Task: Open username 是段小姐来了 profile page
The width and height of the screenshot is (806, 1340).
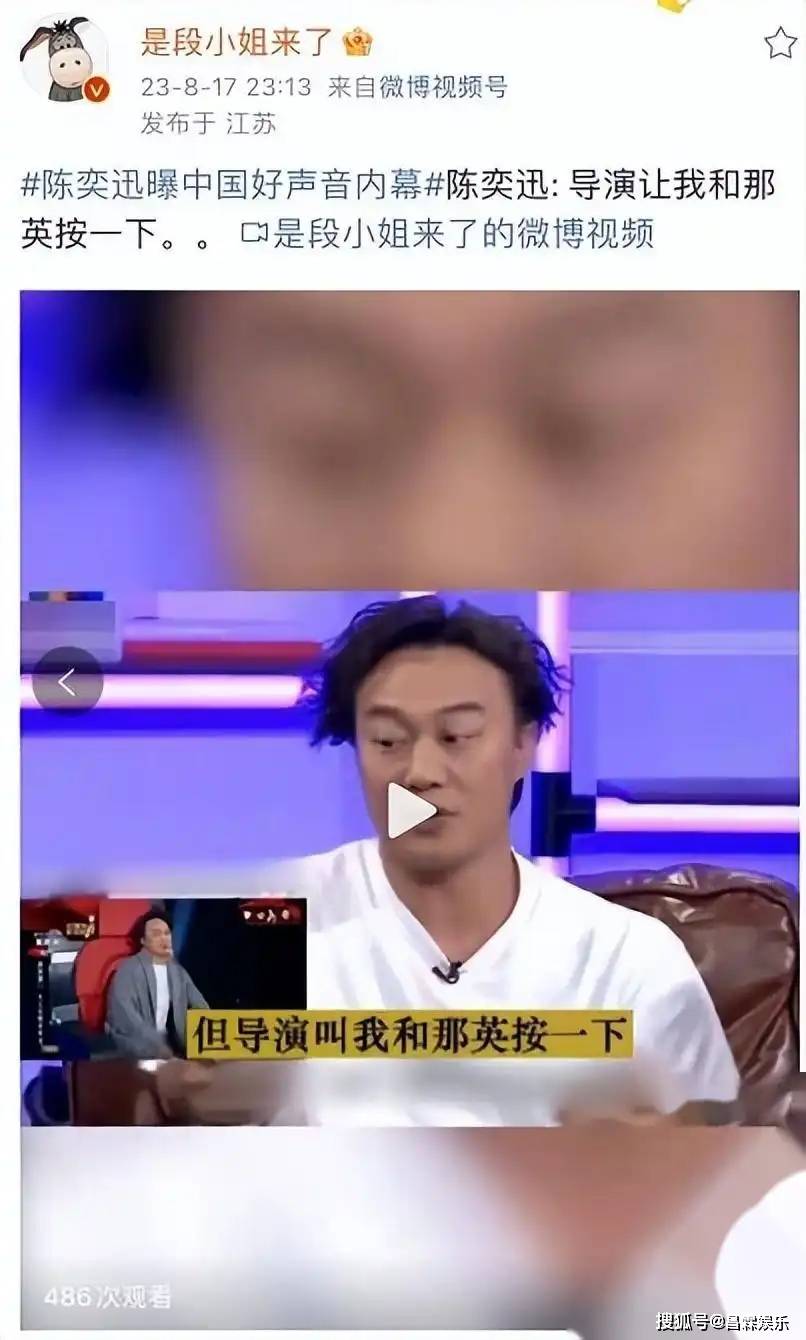Action: click(x=236, y=41)
